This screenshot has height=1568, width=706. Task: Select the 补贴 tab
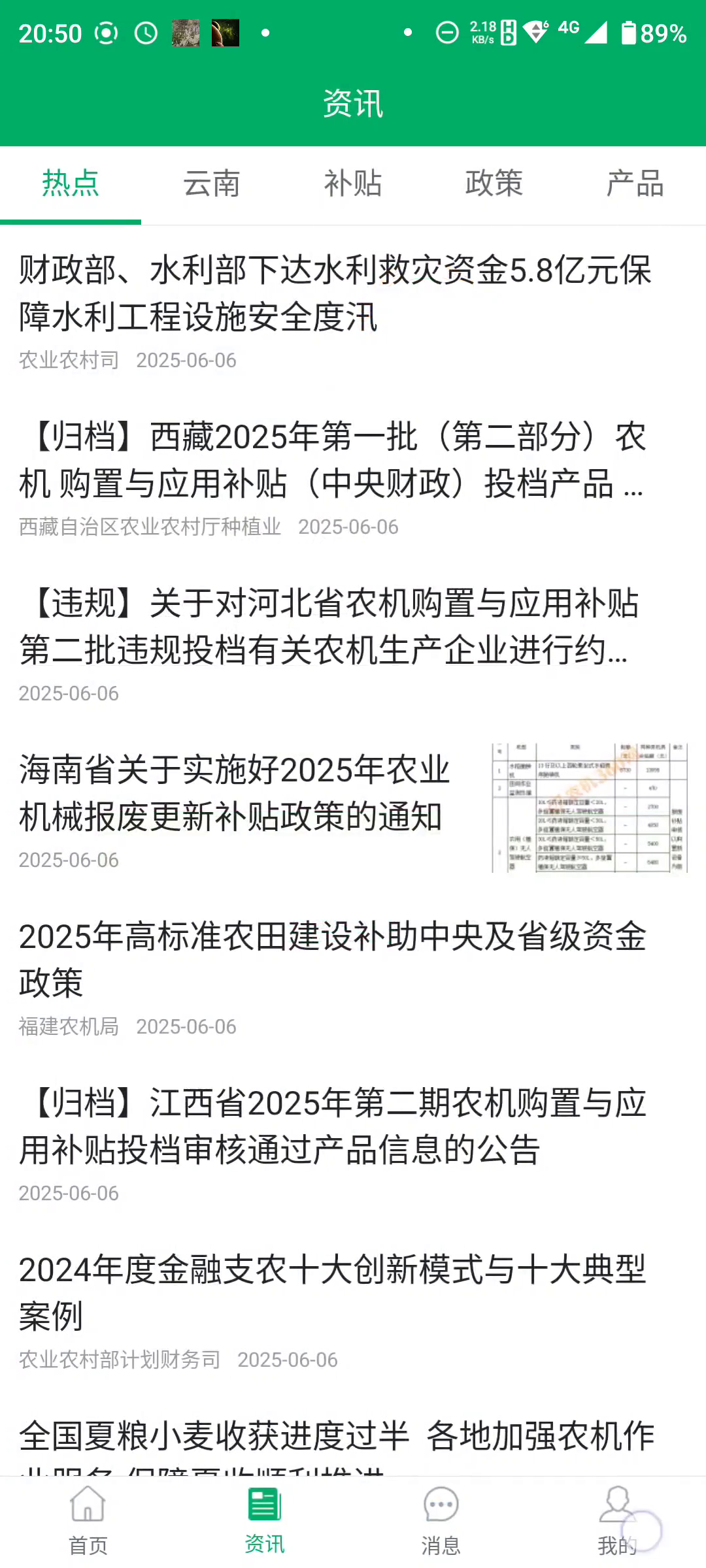(353, 184)
